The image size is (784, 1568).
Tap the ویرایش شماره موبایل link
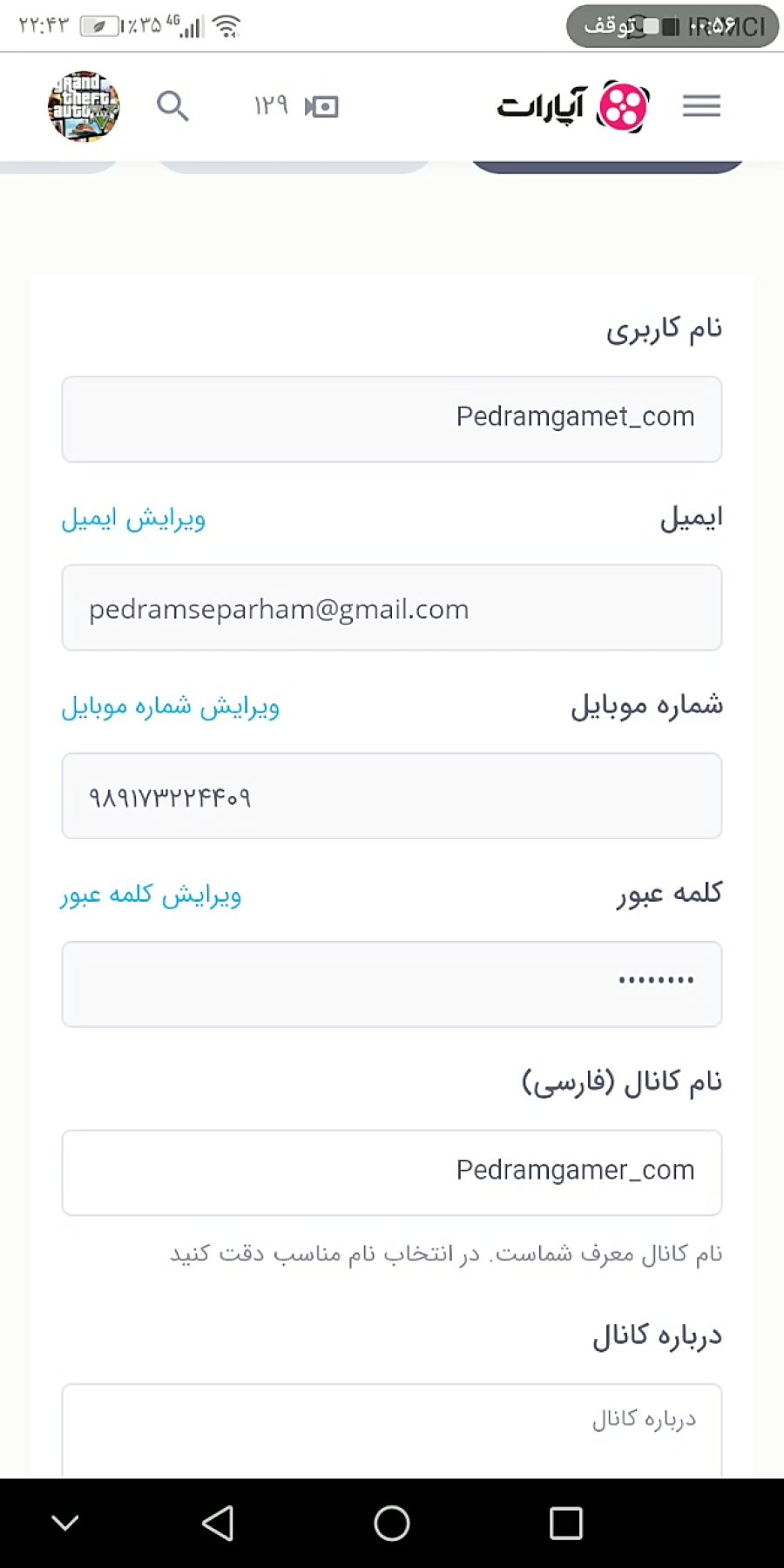170,706
